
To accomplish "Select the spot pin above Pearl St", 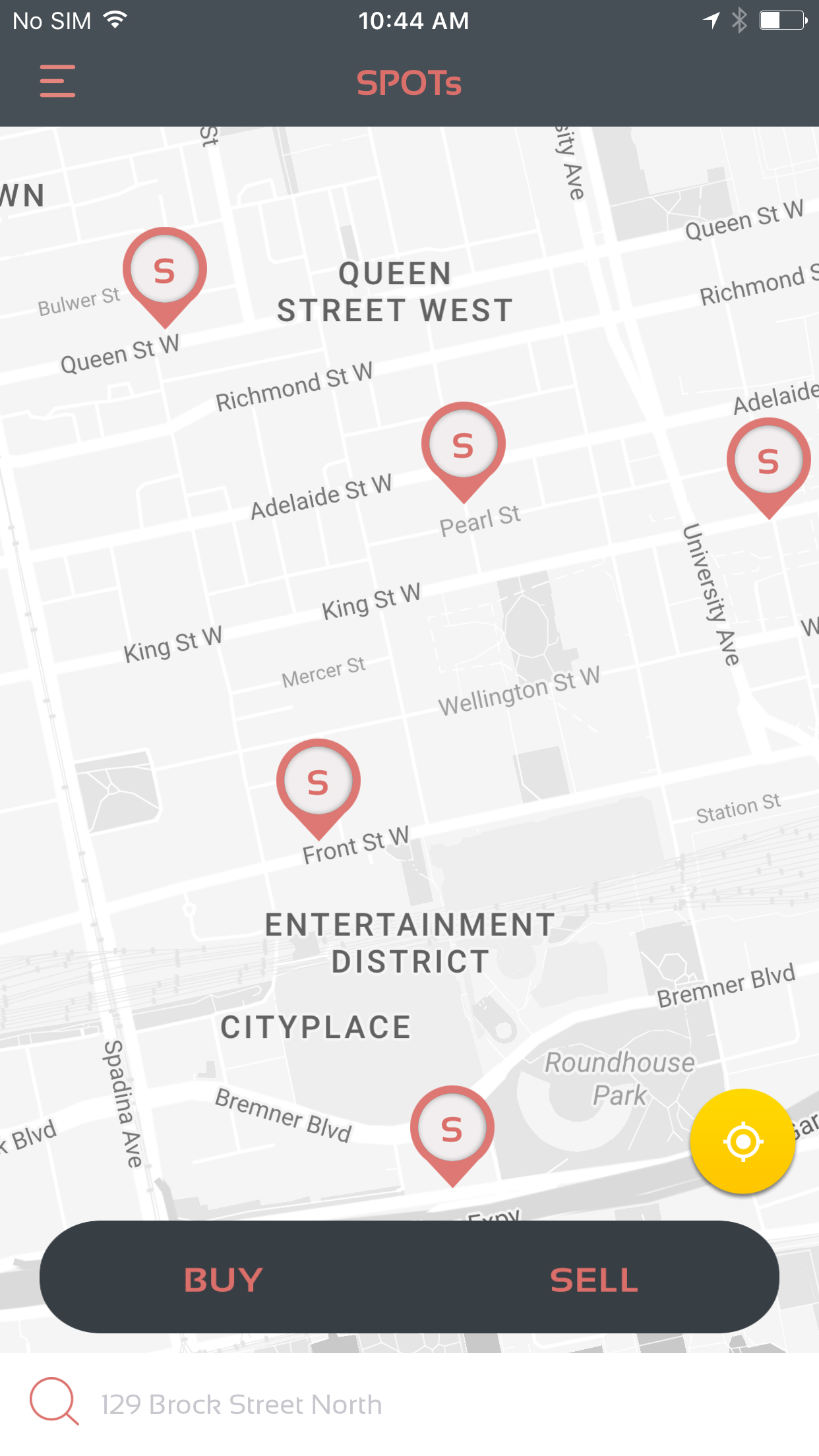I will coord(463,446).
